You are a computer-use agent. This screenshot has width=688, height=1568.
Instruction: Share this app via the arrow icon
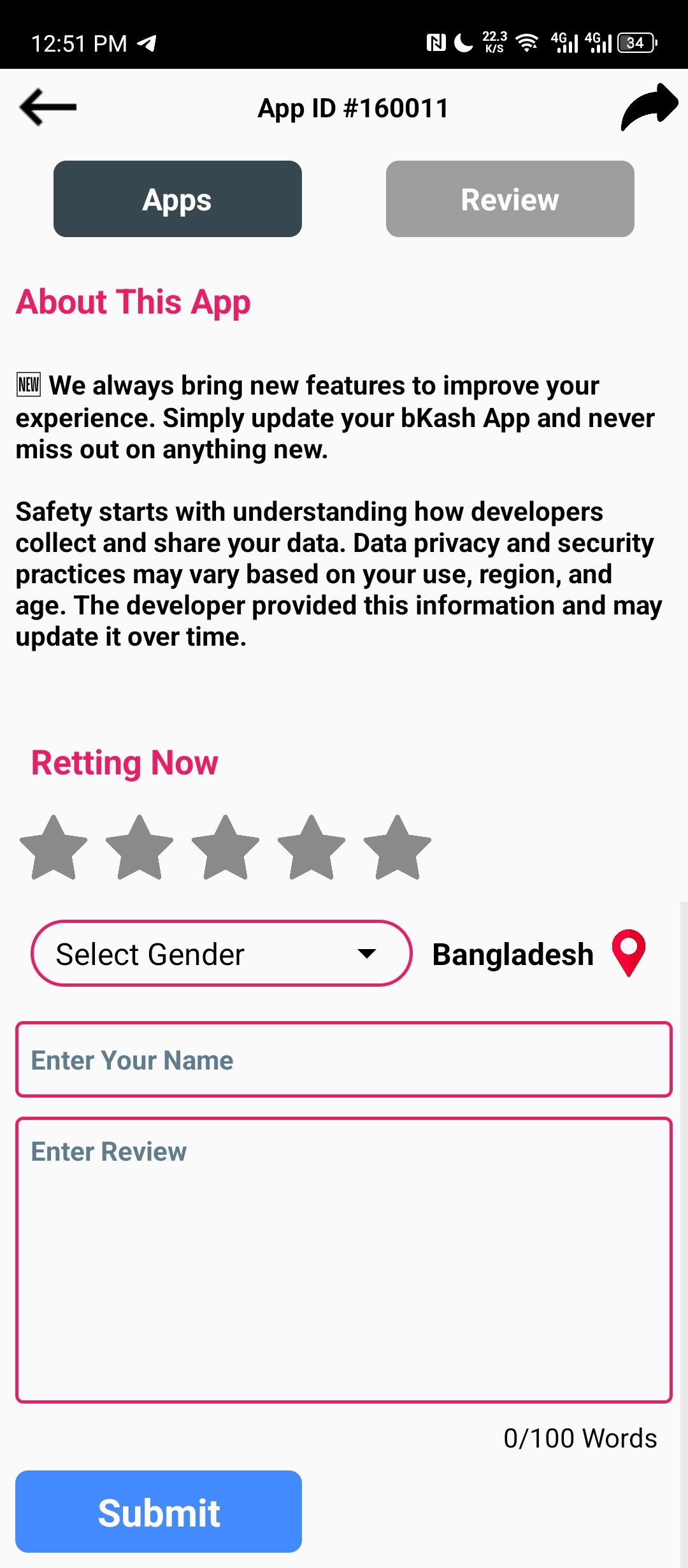click(x=649, y=107)
